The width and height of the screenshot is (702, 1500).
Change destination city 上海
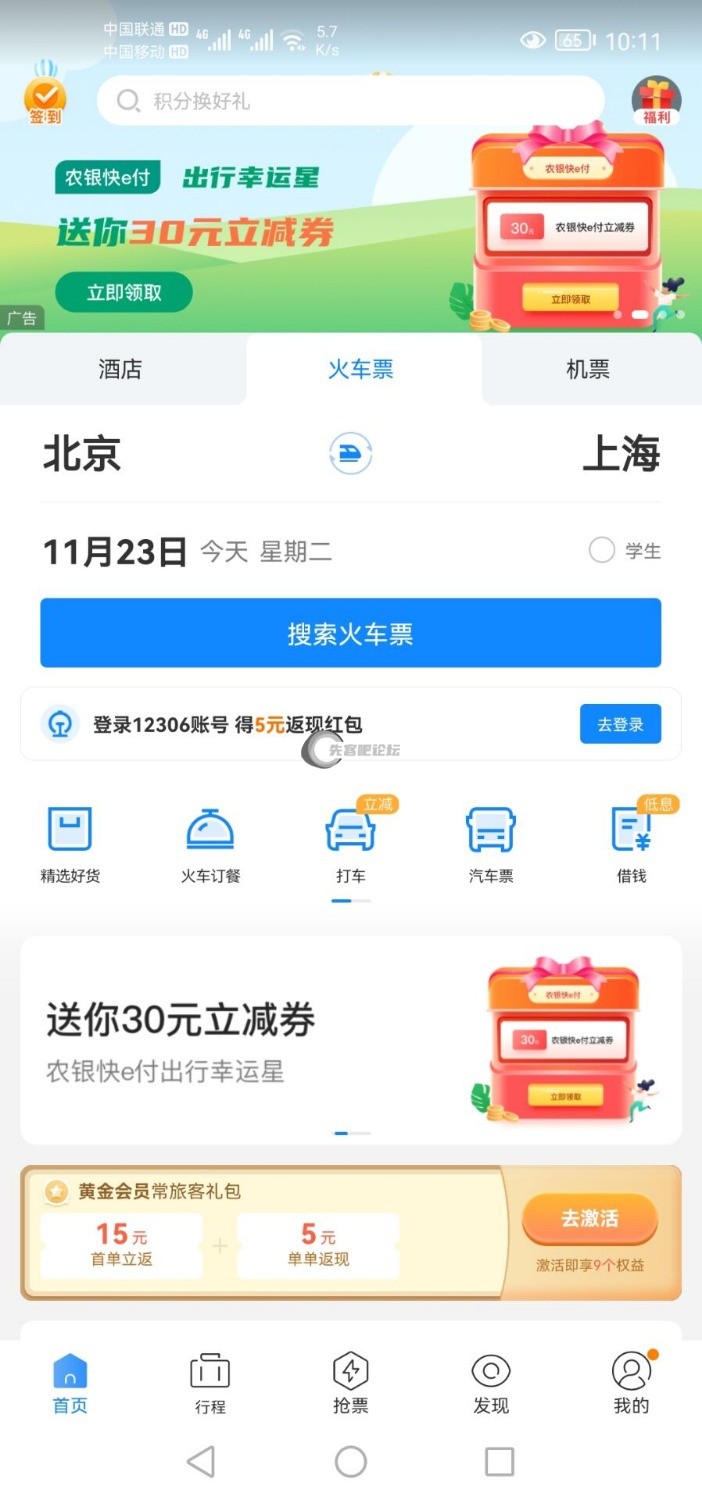[621, 455]
